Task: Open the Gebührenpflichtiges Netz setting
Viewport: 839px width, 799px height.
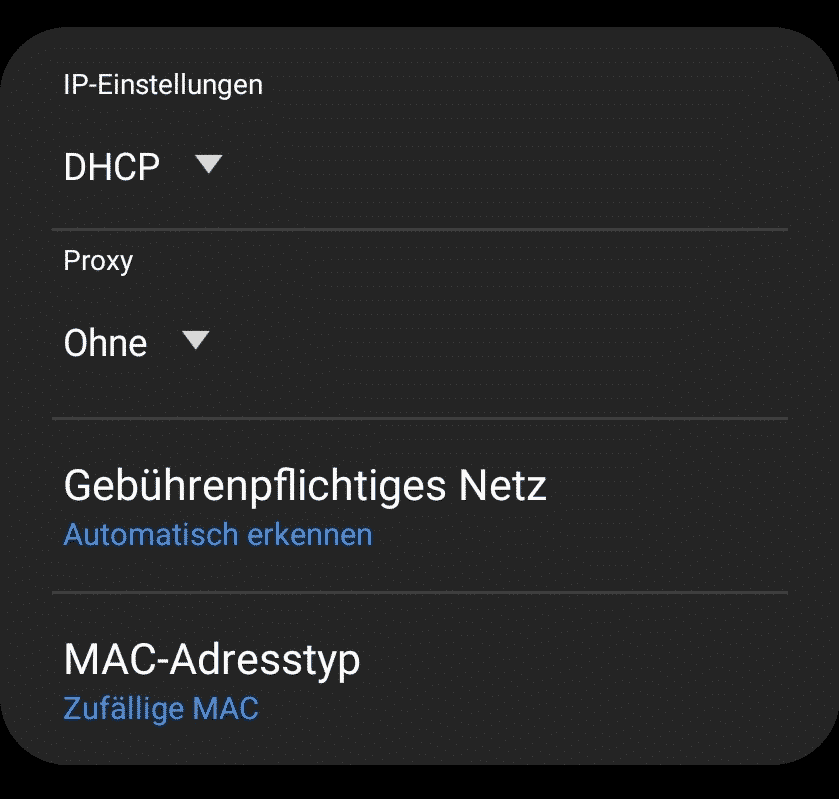Action: tap(305, 505)
